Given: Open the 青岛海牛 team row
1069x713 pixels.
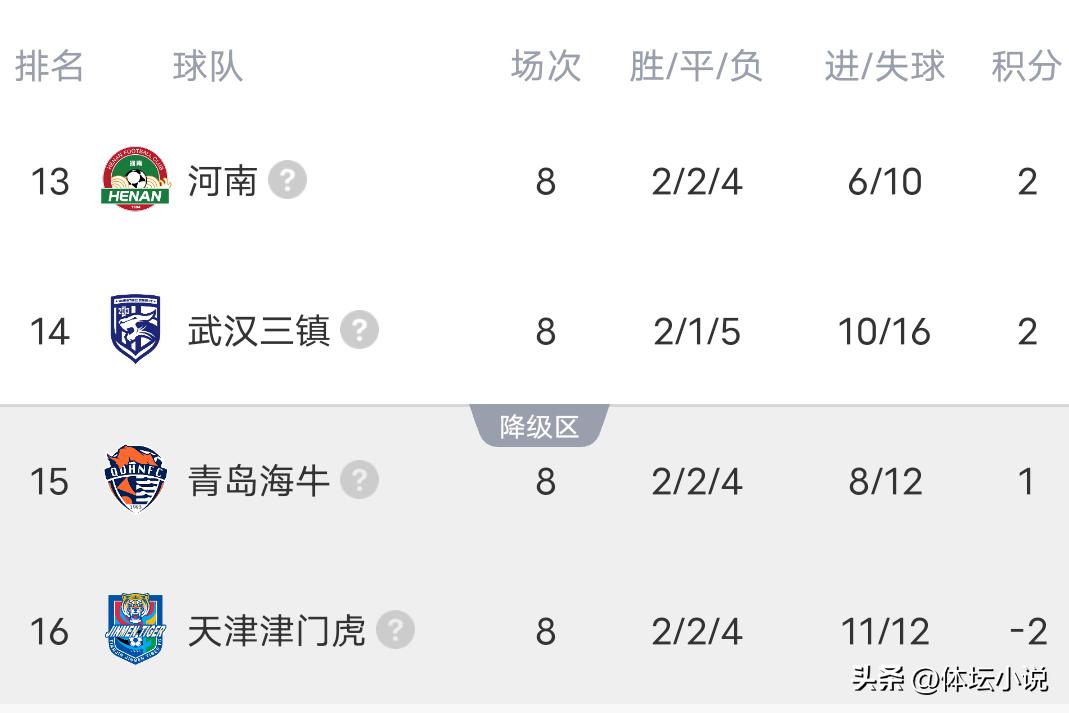Looking at the screenshot, I should pos(258,481).
